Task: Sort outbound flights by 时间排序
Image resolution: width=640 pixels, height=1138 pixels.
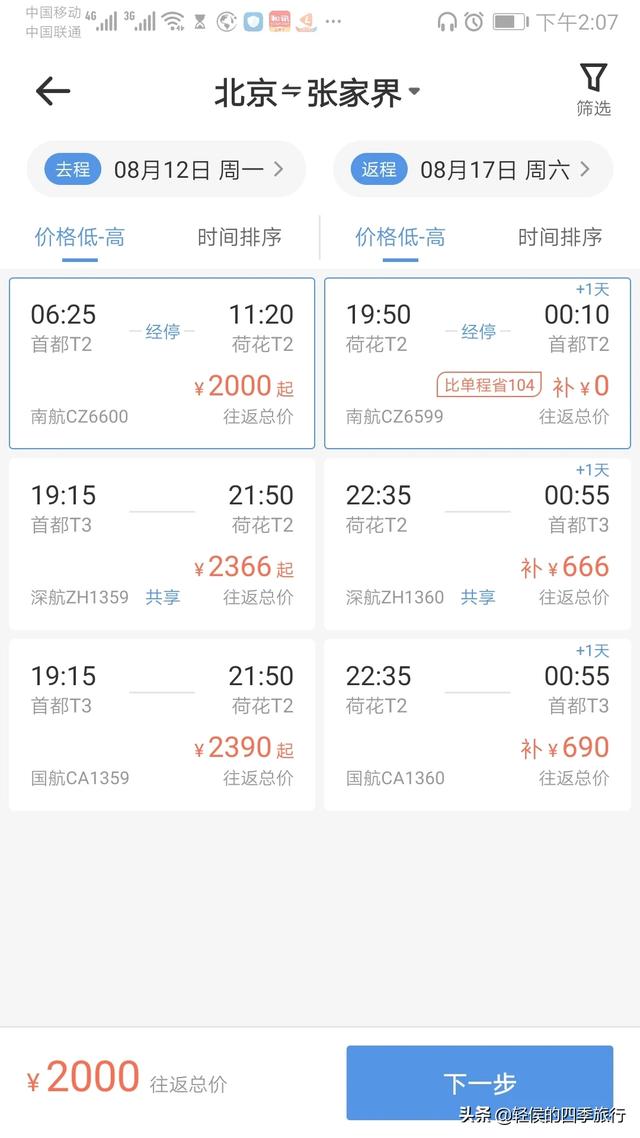Action: (x=239, y=237)
